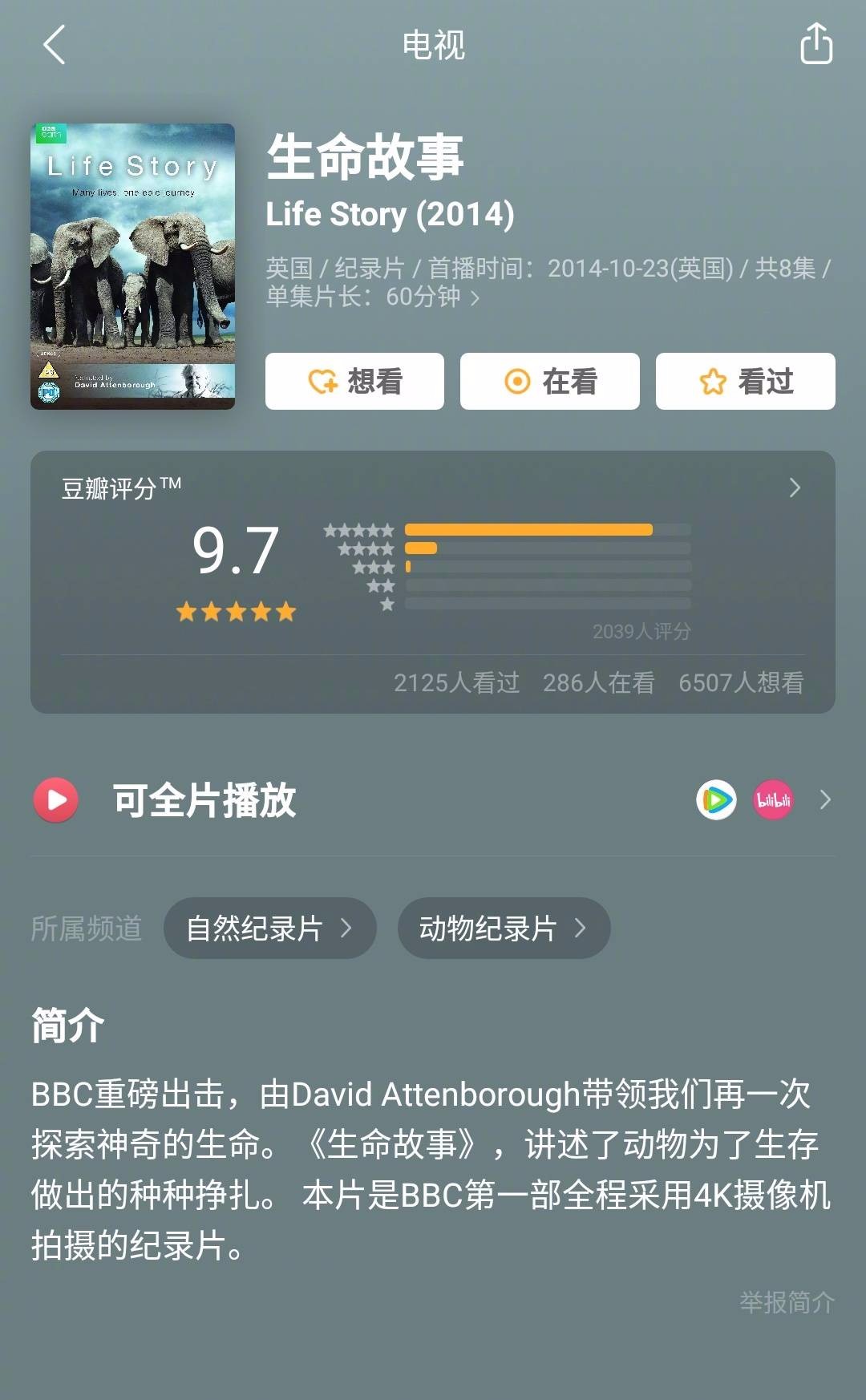Mark the show as 在看
The height and width of the screenshot is (1400, 866).
pyautogui.click(x=550, y=382)
